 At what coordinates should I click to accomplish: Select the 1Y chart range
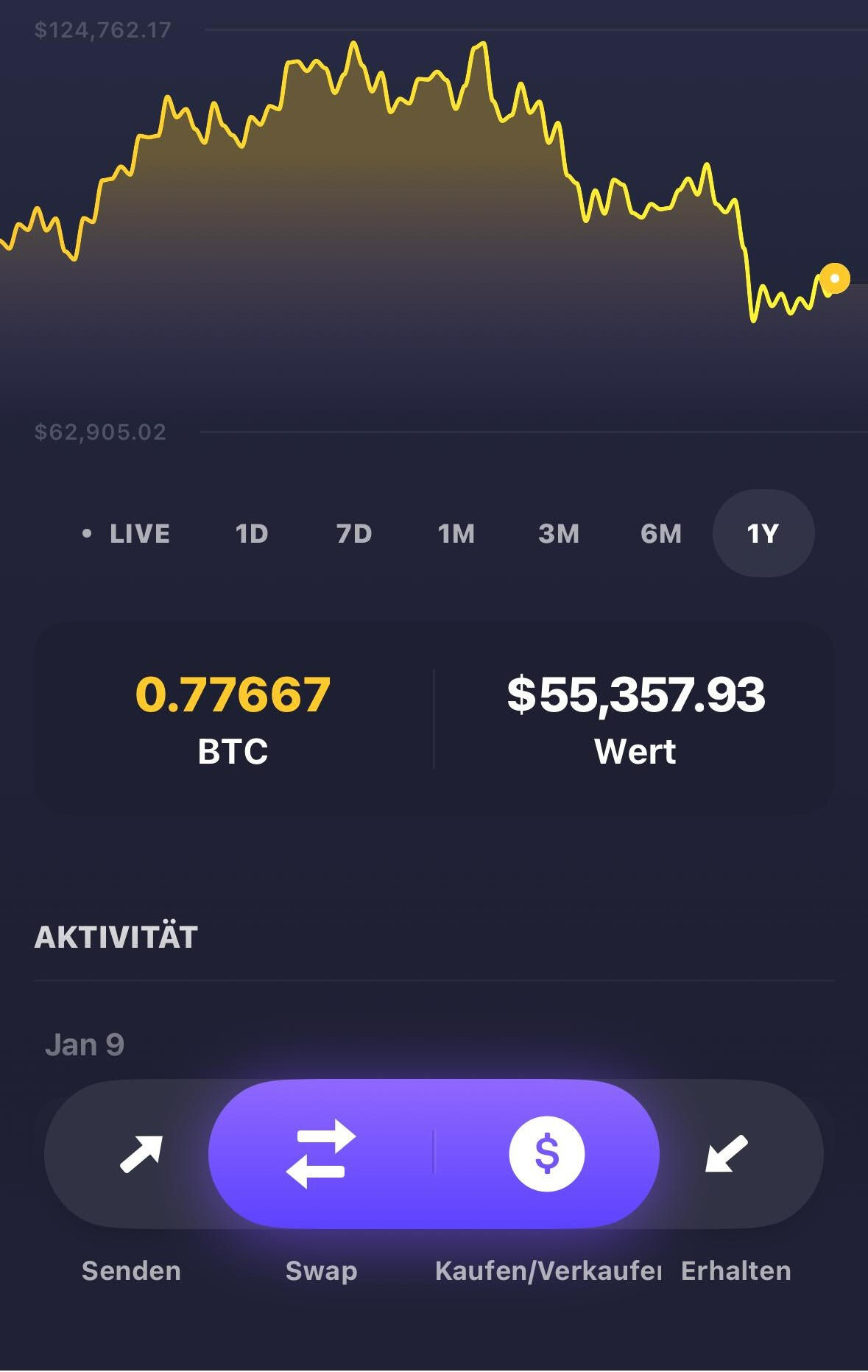(763, 533)
